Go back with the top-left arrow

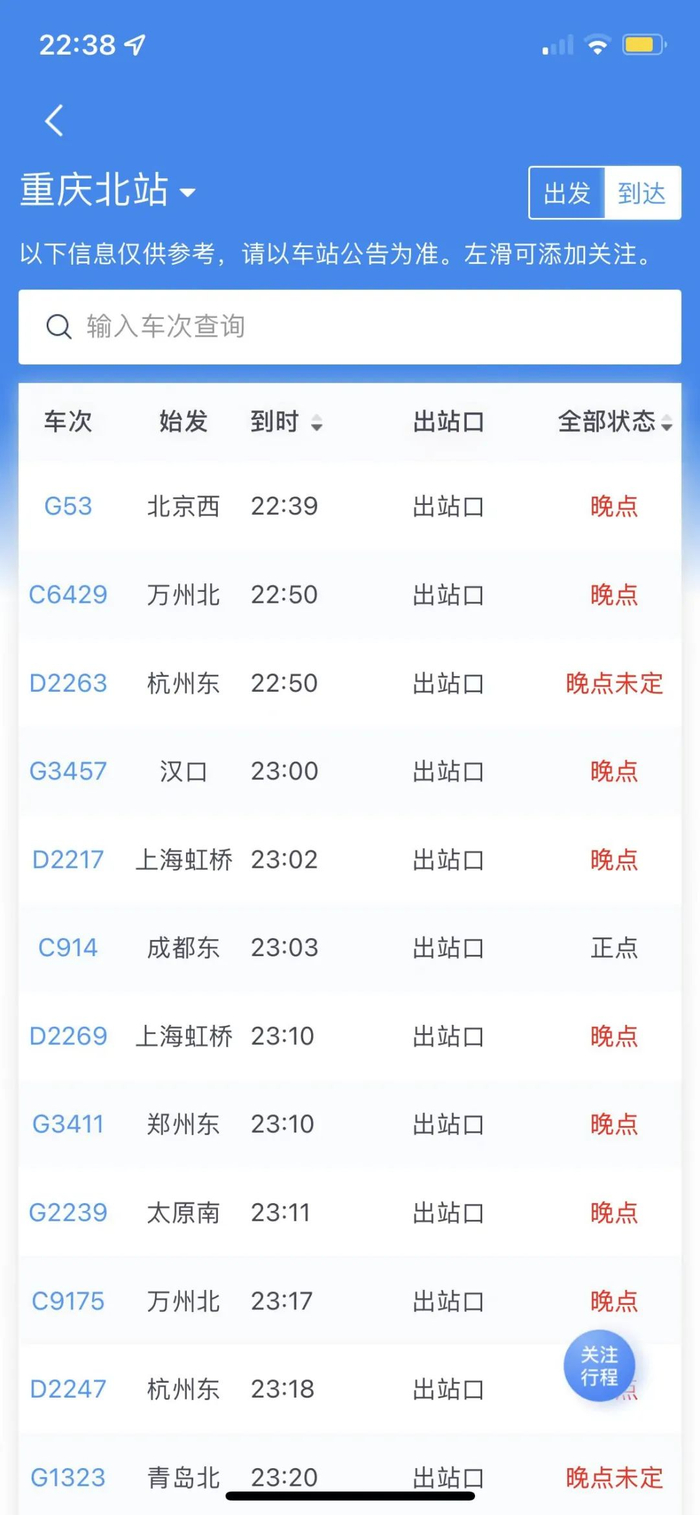[x=54, y=121]
